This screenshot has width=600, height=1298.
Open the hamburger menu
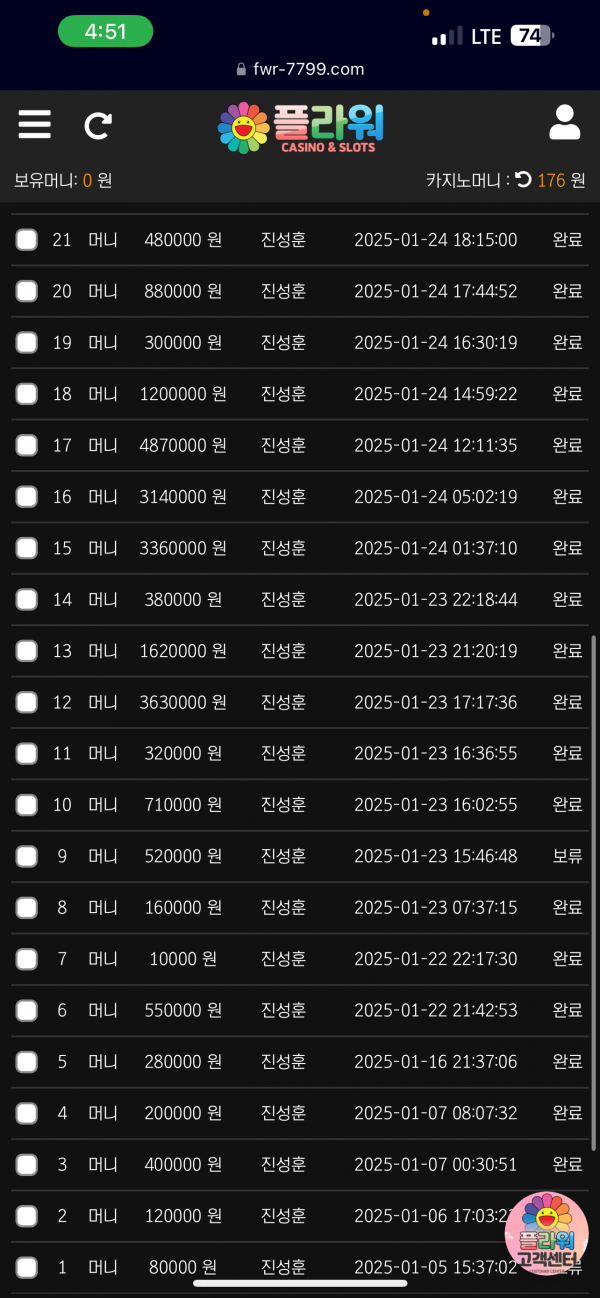pyautogui.click(x=34, y=124)
